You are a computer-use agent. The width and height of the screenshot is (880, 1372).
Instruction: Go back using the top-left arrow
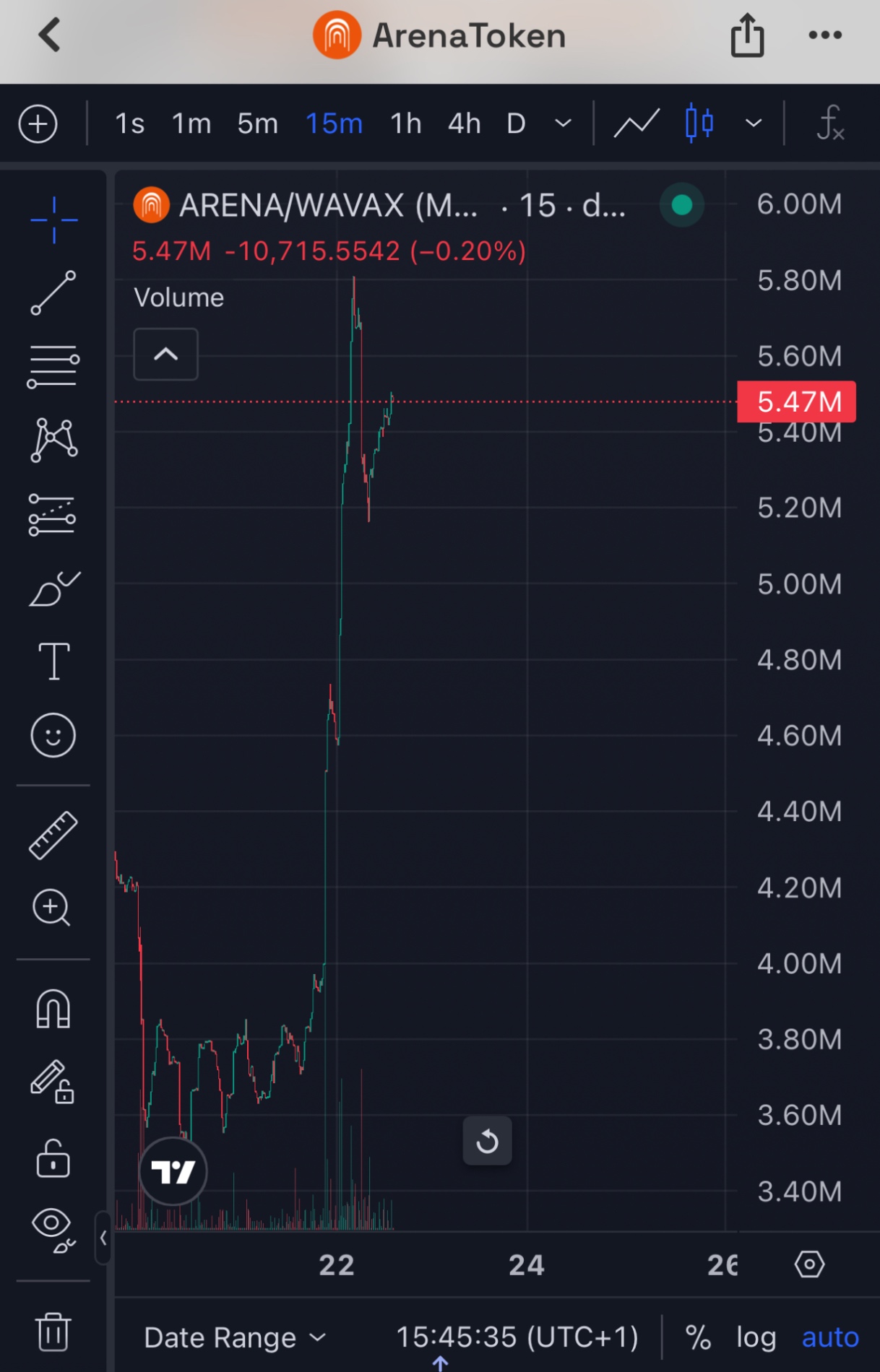click(50, 35)
